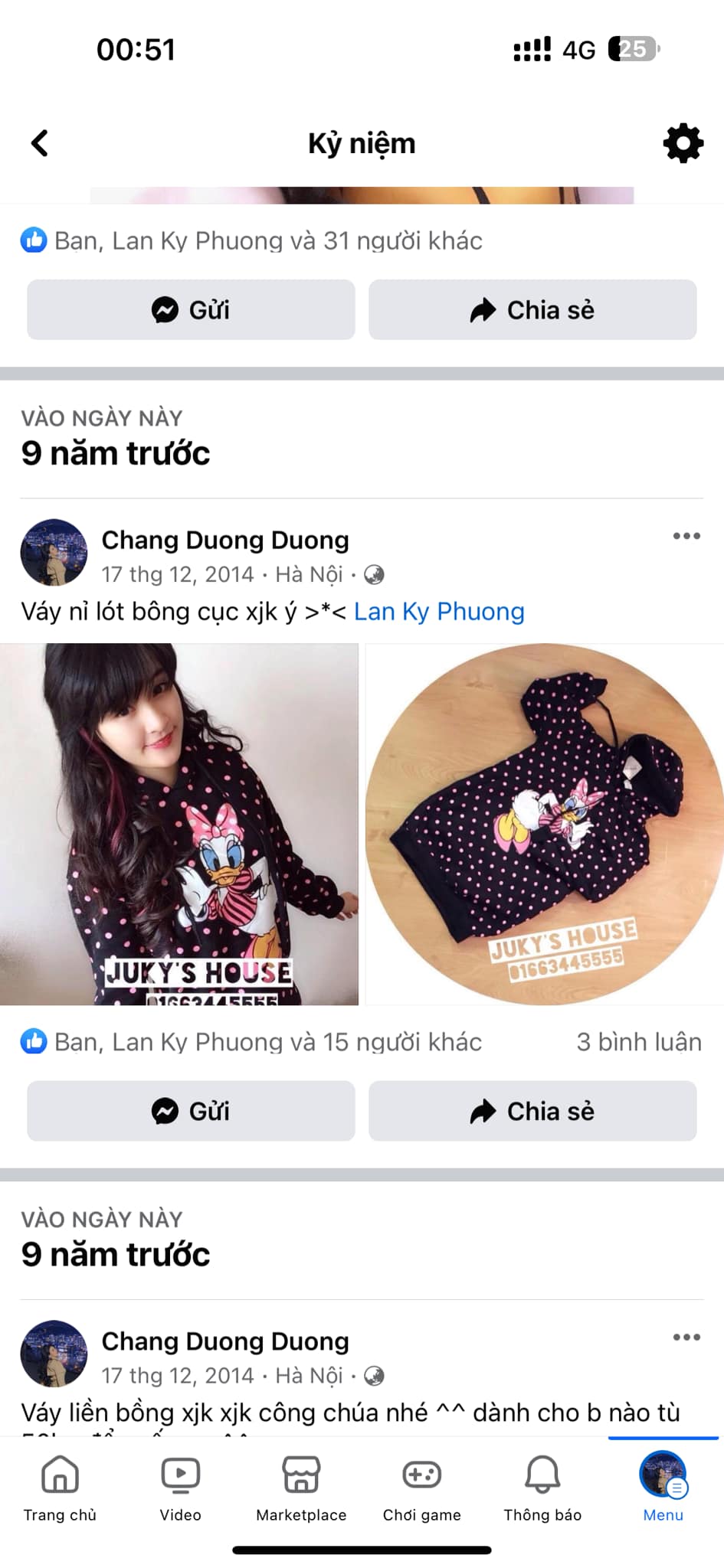Screen dimensions: 724x1568
Task: Open options menu for the Váy liền post
Action: pyautogui.click(x=686, y=1338)
